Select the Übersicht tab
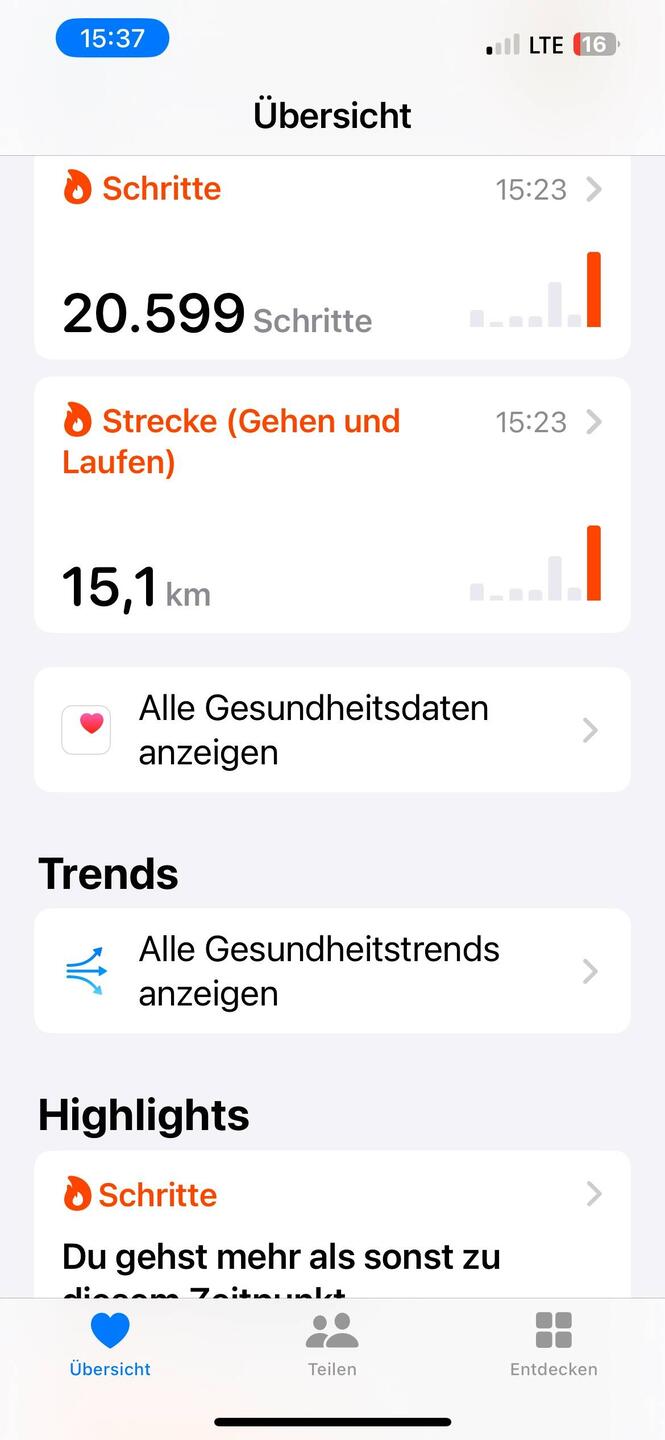This screenshot has width=665, height=1440. click(110, 1345)
